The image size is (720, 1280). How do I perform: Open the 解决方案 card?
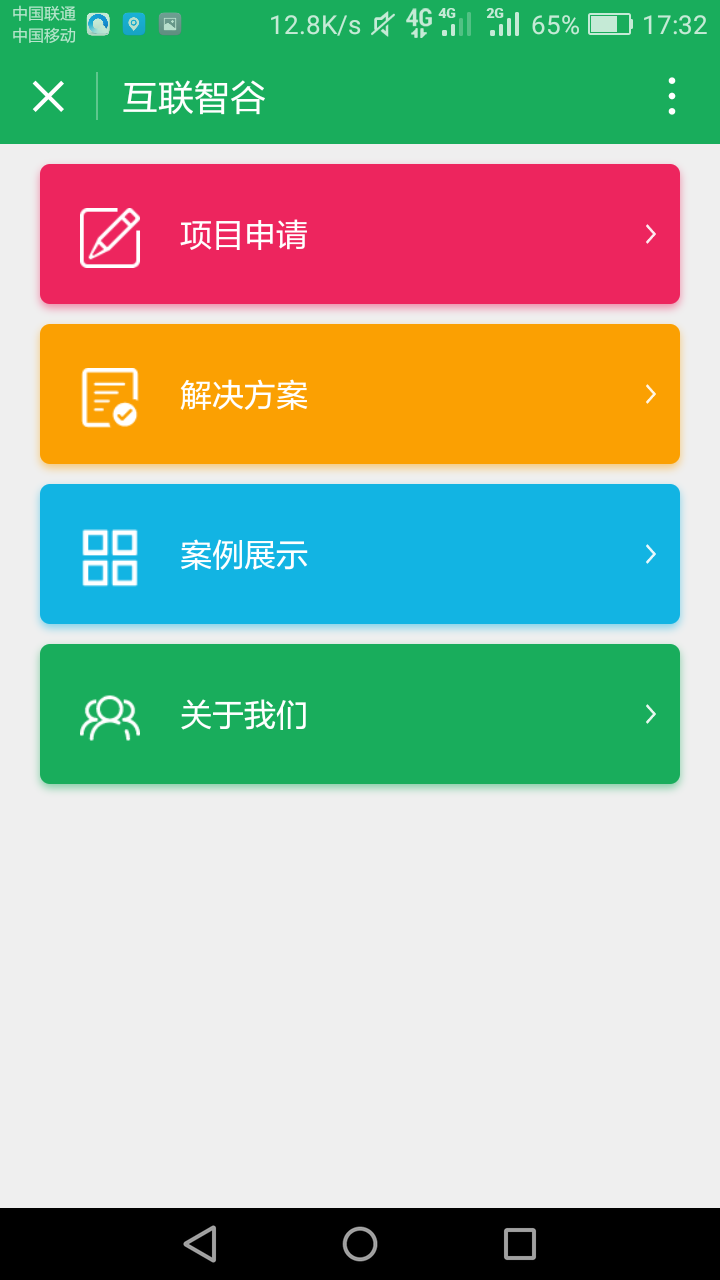360,394
